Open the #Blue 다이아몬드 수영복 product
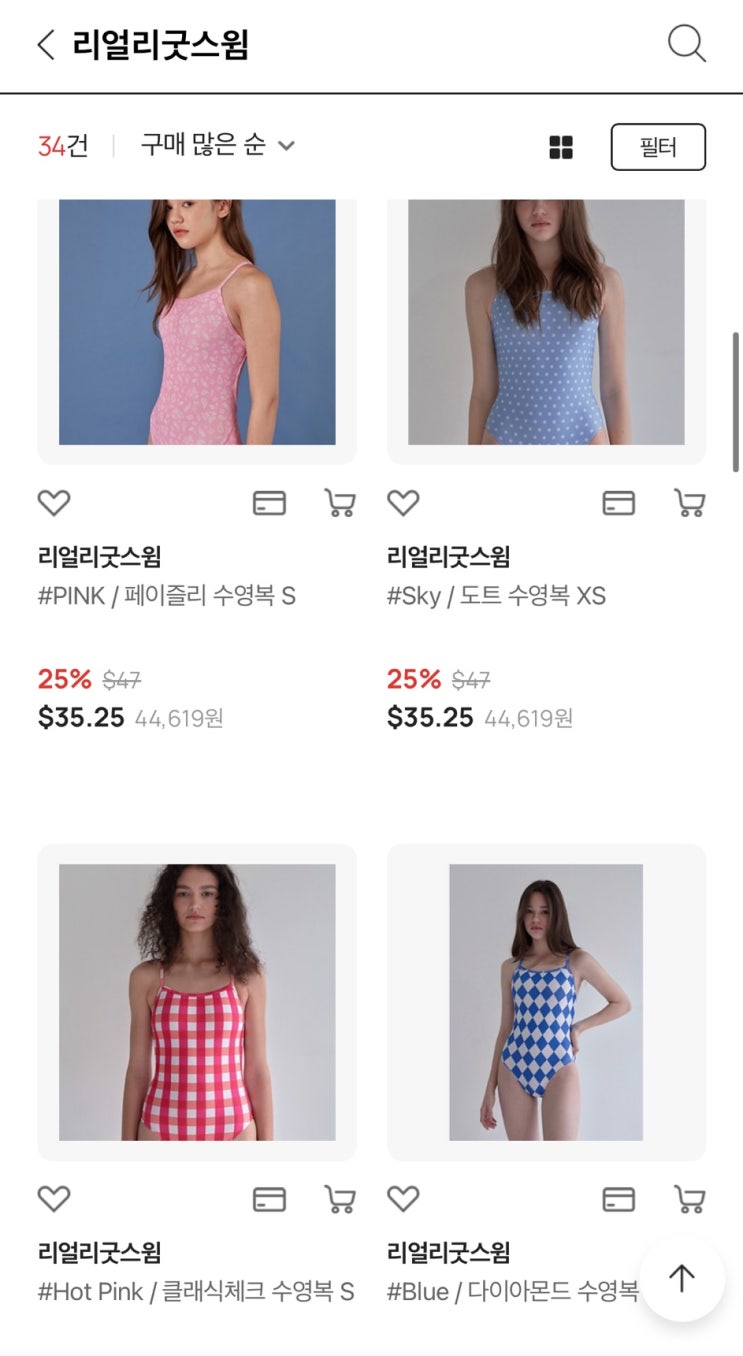743x1356 pixels. 546,1002
